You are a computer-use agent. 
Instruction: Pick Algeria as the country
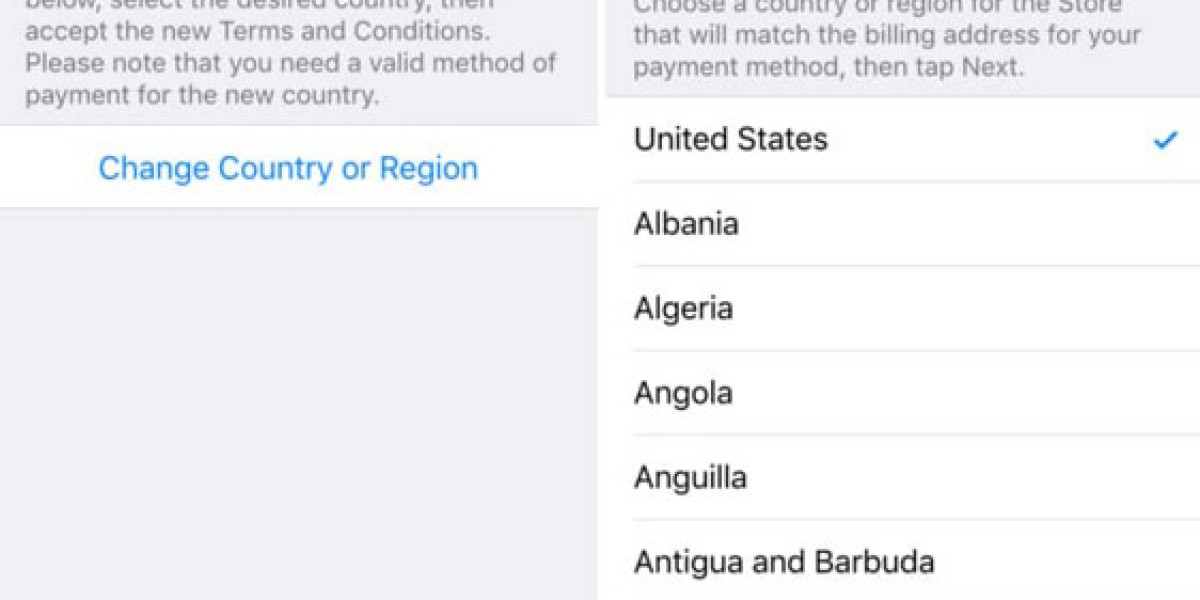pyautogui.click(x=683, y=308)
